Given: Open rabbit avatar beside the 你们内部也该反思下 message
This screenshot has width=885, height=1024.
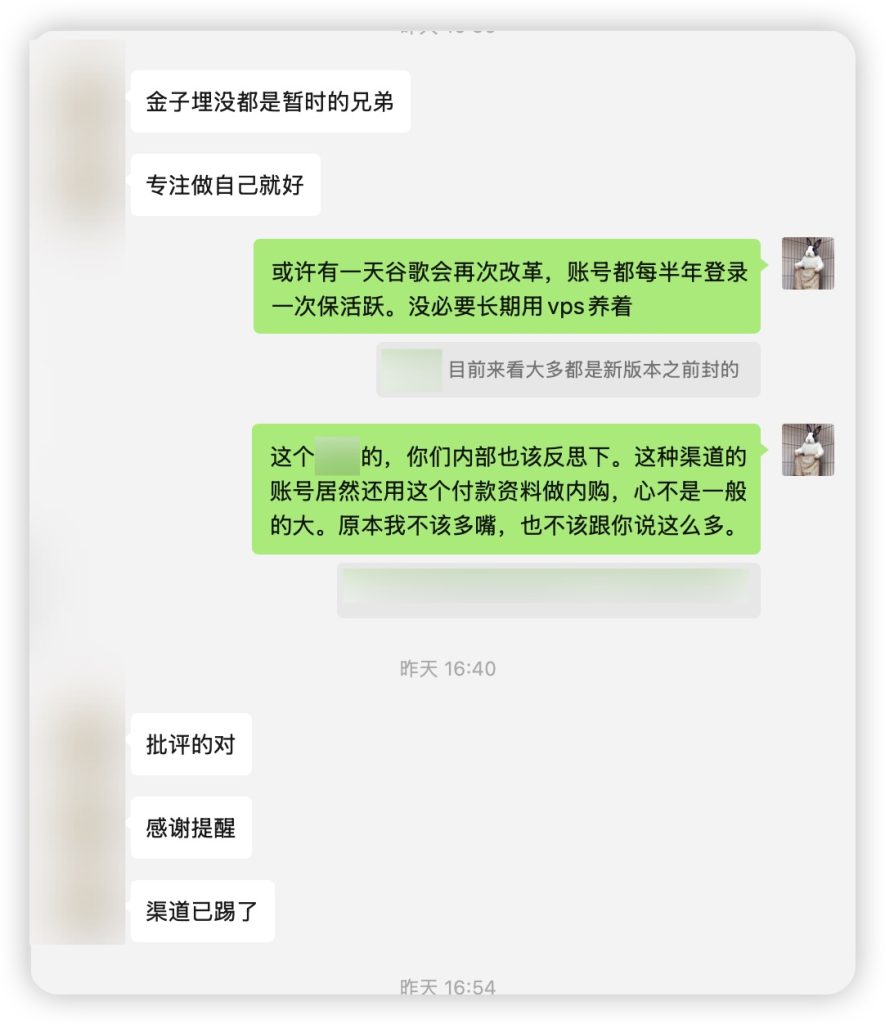Looking at the screenshot, I should pyautogui.click(x=807, y=450).
